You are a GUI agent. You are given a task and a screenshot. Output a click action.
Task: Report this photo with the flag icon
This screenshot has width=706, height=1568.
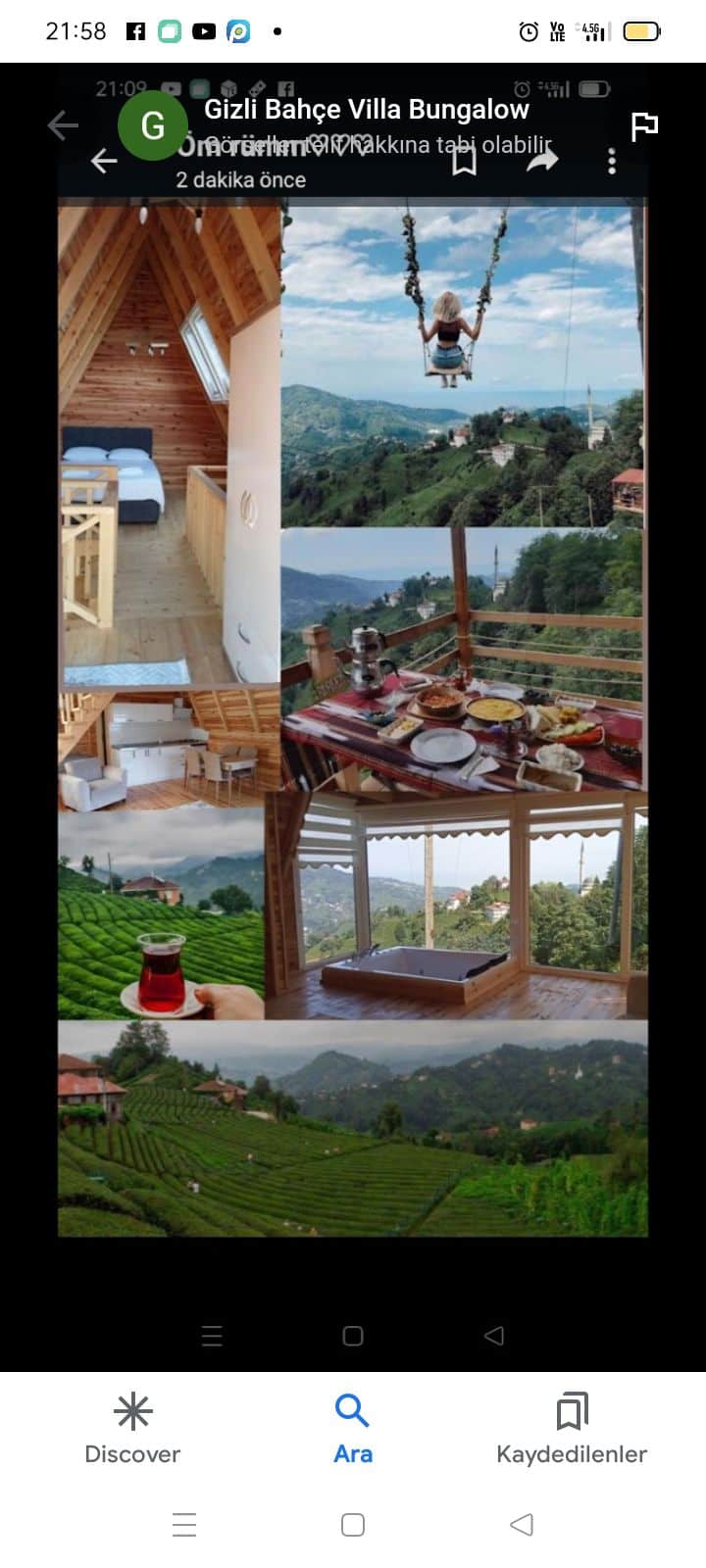(x=643, y=126)
